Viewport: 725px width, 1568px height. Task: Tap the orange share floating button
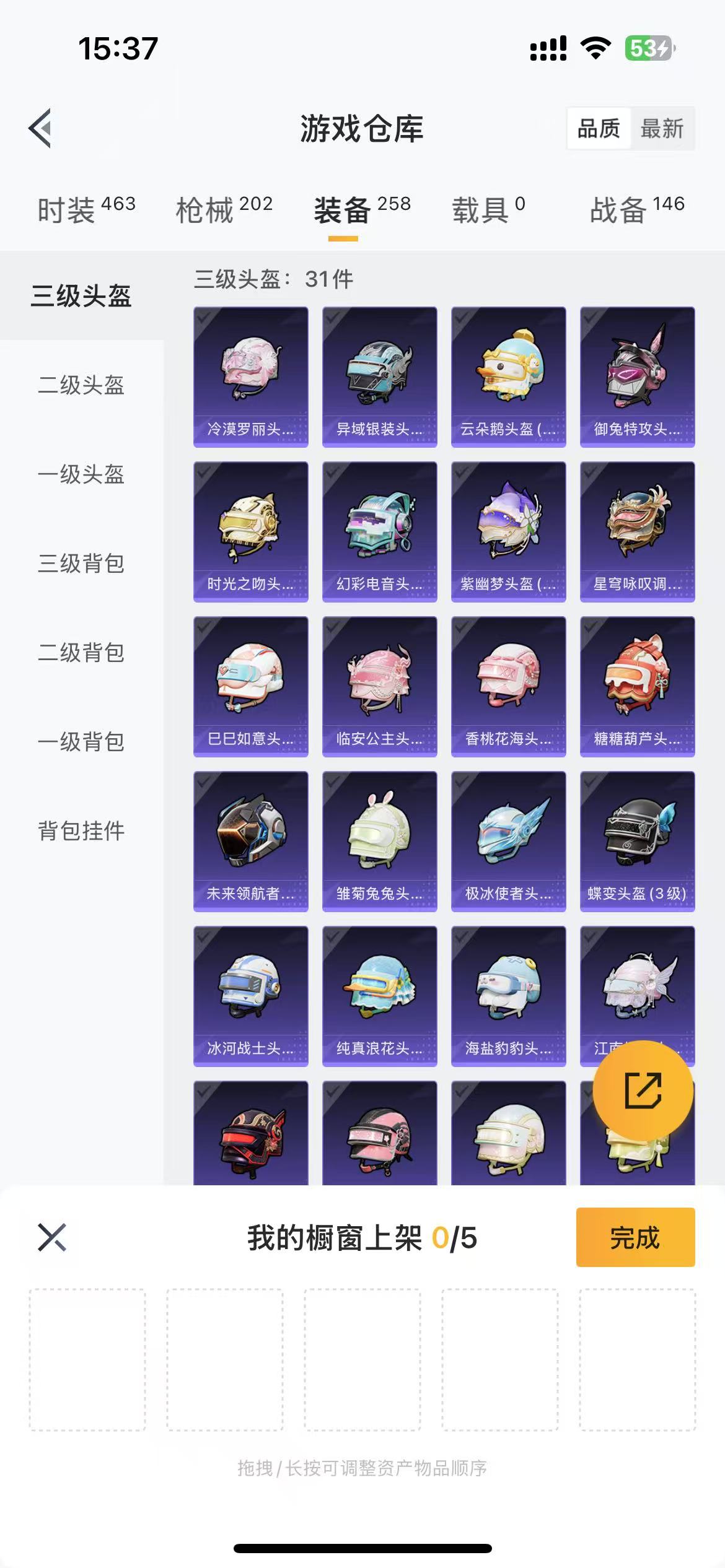(643, 1091)
